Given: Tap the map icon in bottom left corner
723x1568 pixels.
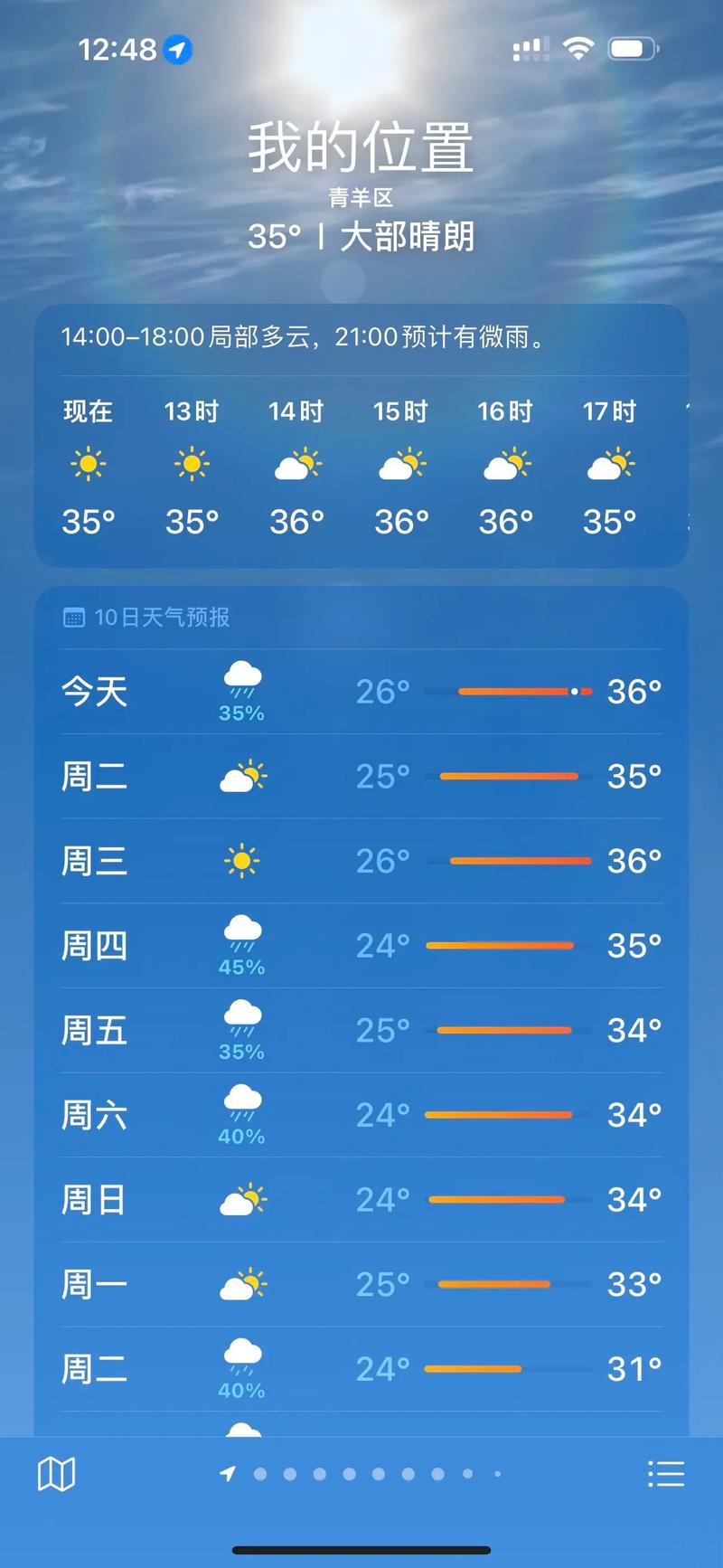Looking at the screenshot, I should click(x=56, y=1472).
